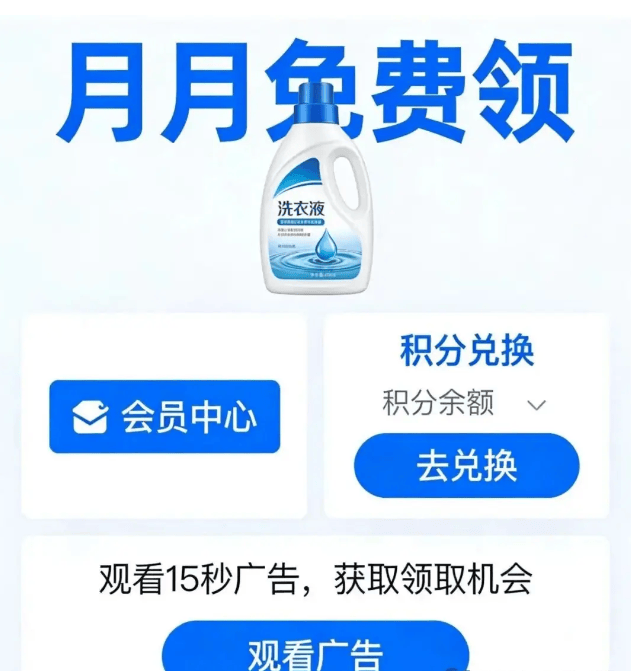The width and height of the screenshot is (631, 671).
Task: Open the 会员中心 member center
Action: click(165, 417)
